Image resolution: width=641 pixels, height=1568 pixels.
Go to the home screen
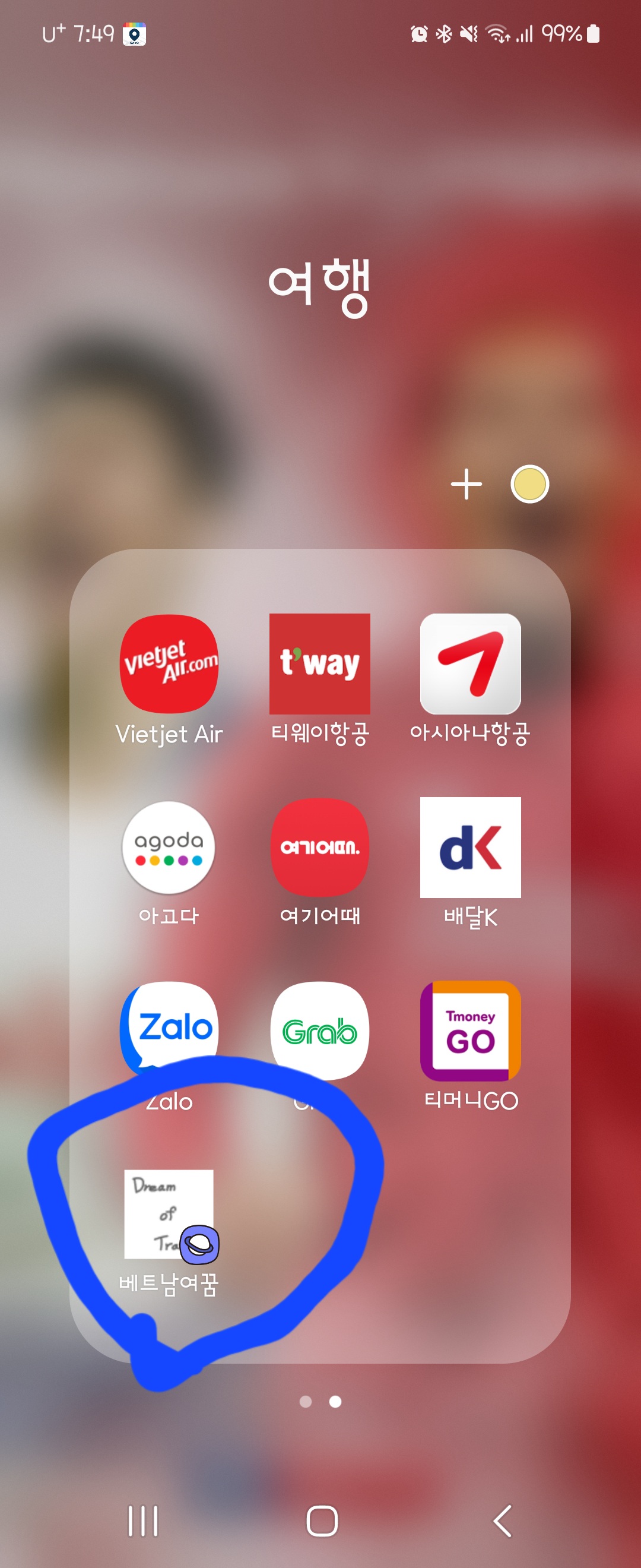click(x=322, y=1521)
